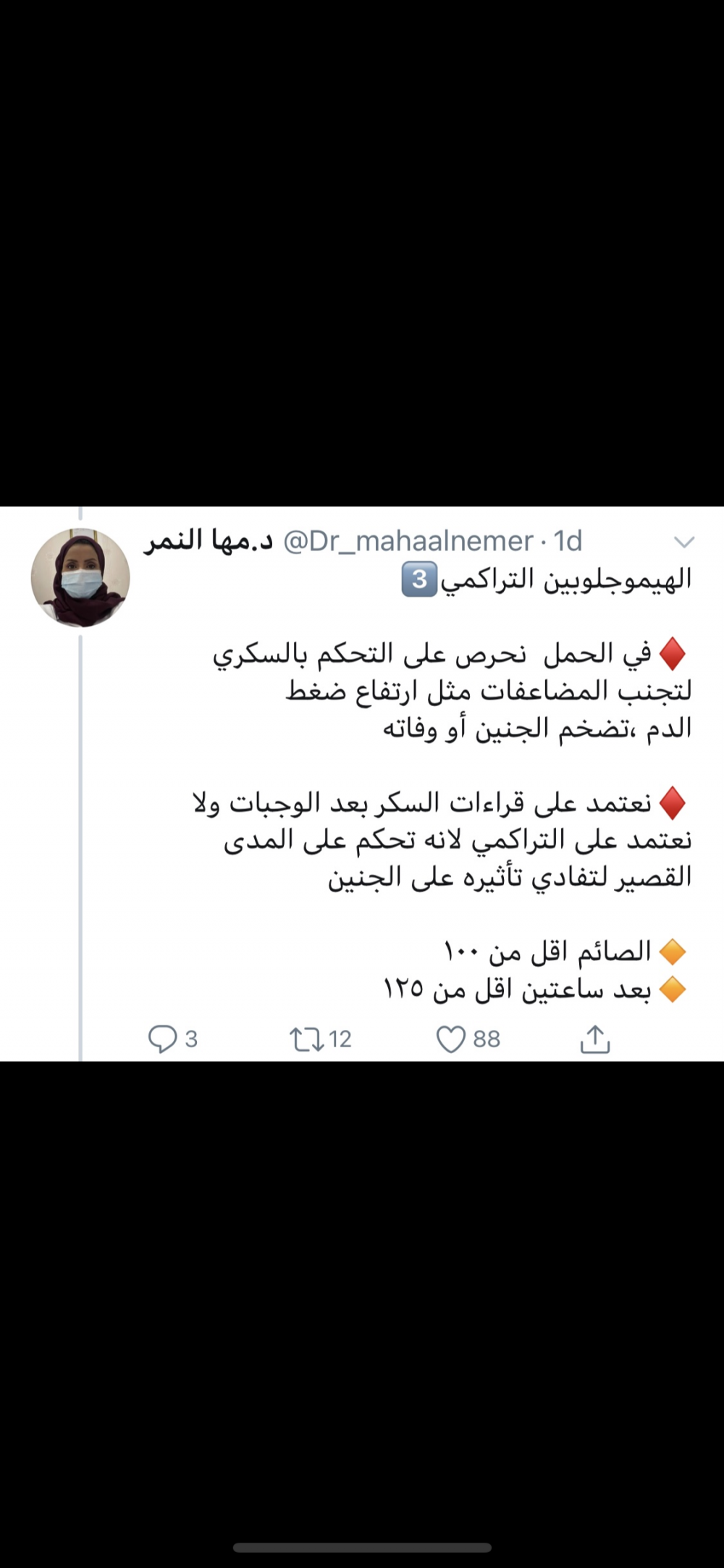724x1568 pixels.
Task: Share this tweet
Action: click(595, 1039)
